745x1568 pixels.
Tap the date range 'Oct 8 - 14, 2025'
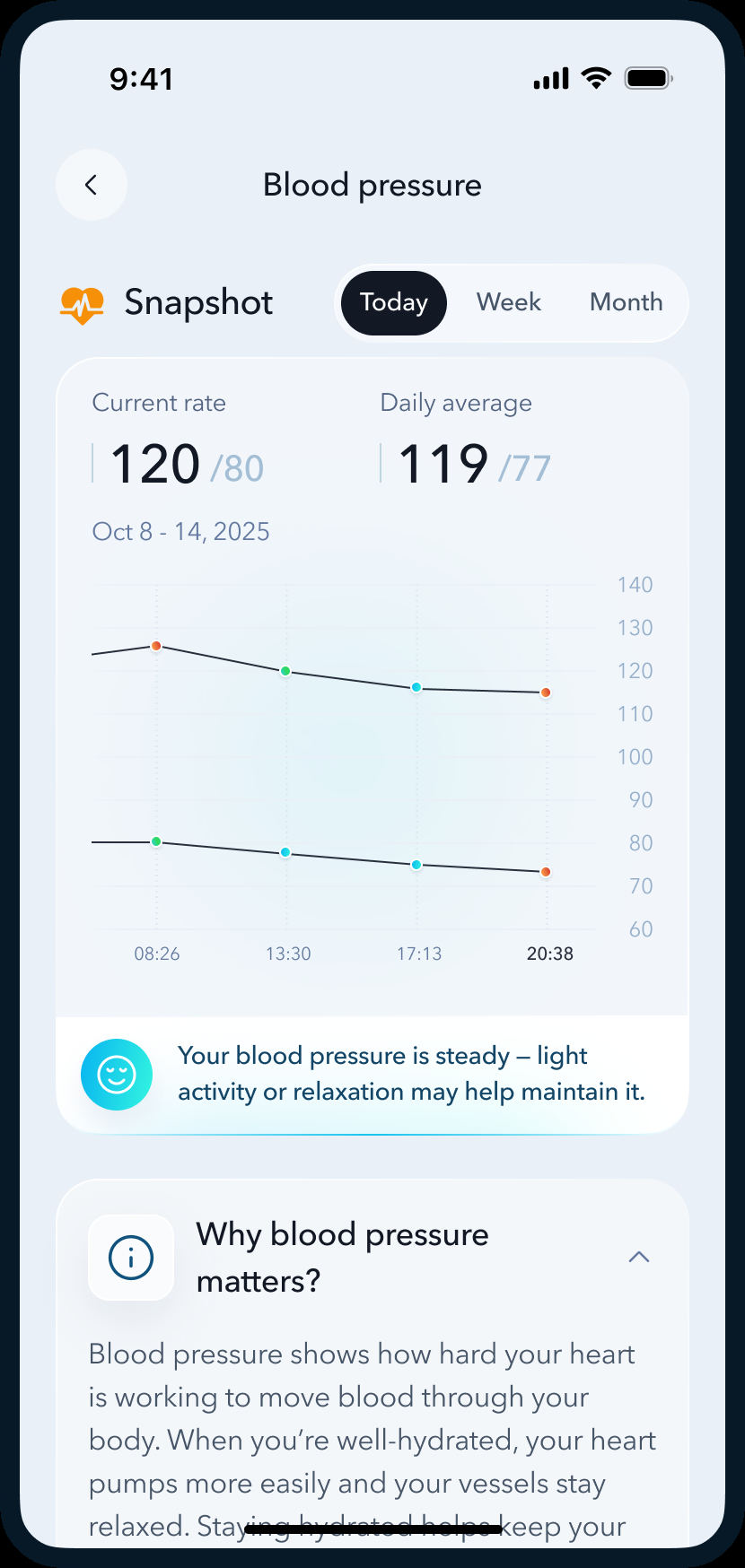coord(180,531)
